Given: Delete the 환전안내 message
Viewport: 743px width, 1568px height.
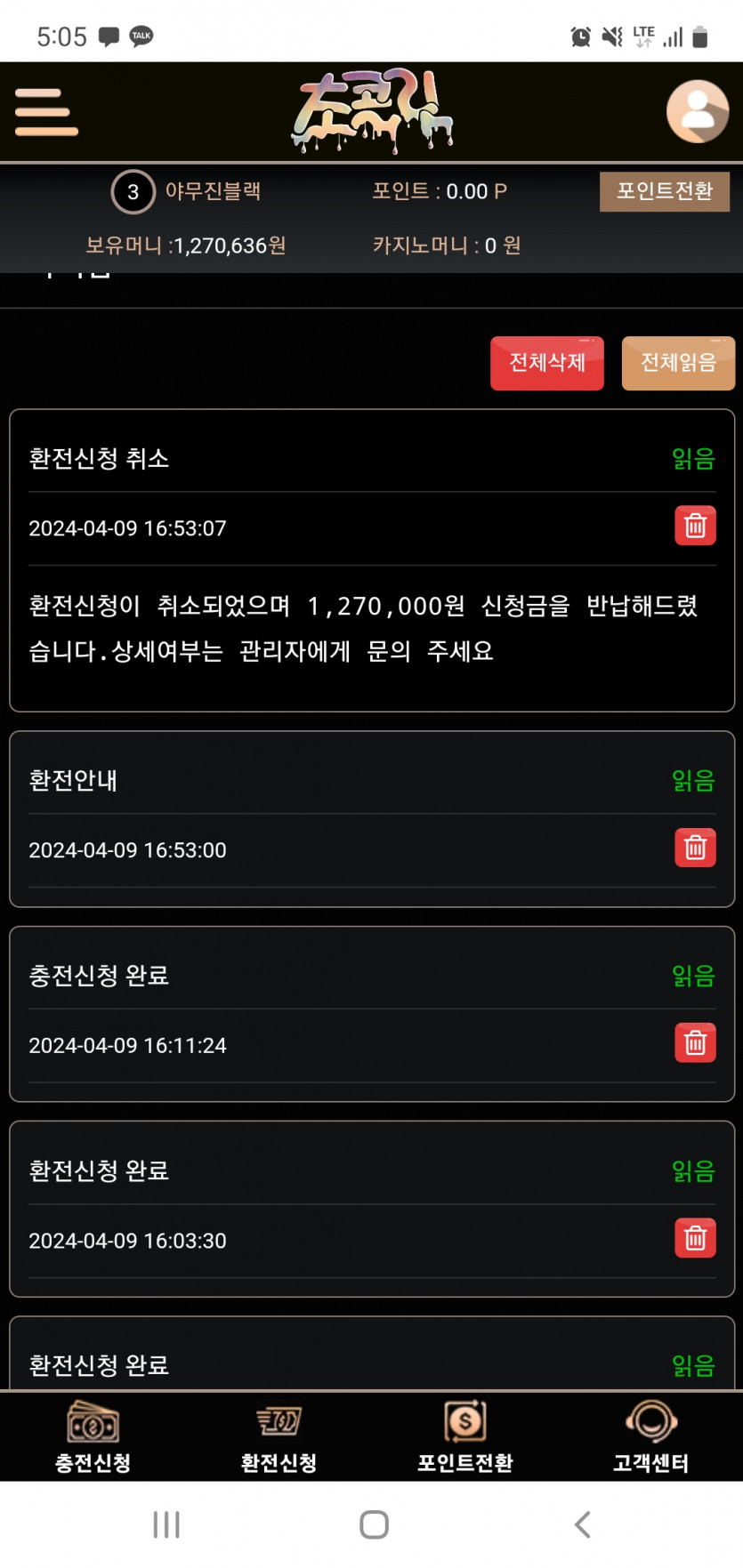Looking at the screenshot, I should 695,848.
